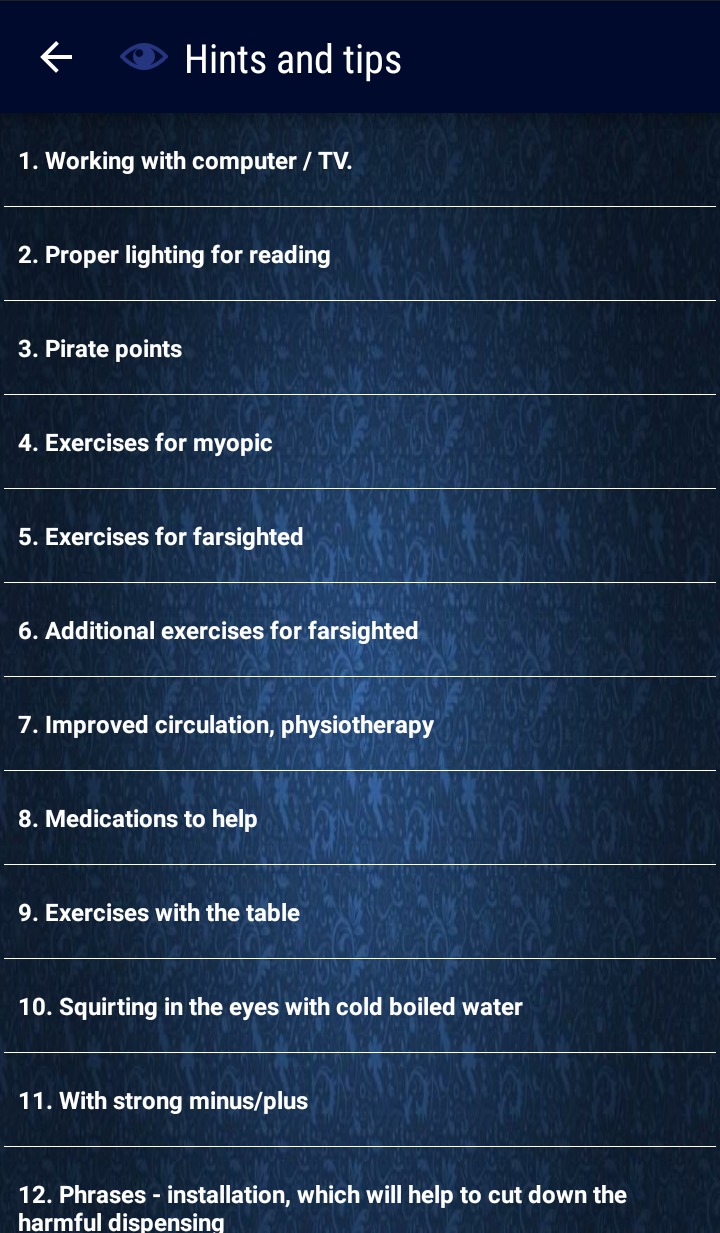Select With strong minus/plus
This screenshot has height=1233, width=720.
[360, 1100]
